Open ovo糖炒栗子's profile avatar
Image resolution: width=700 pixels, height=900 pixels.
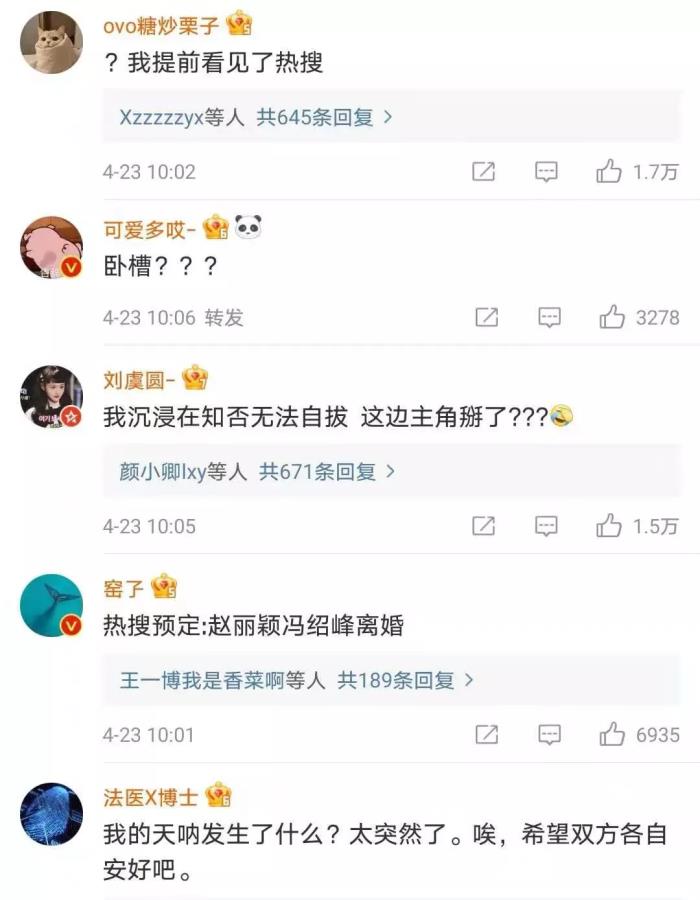(51, 43)
